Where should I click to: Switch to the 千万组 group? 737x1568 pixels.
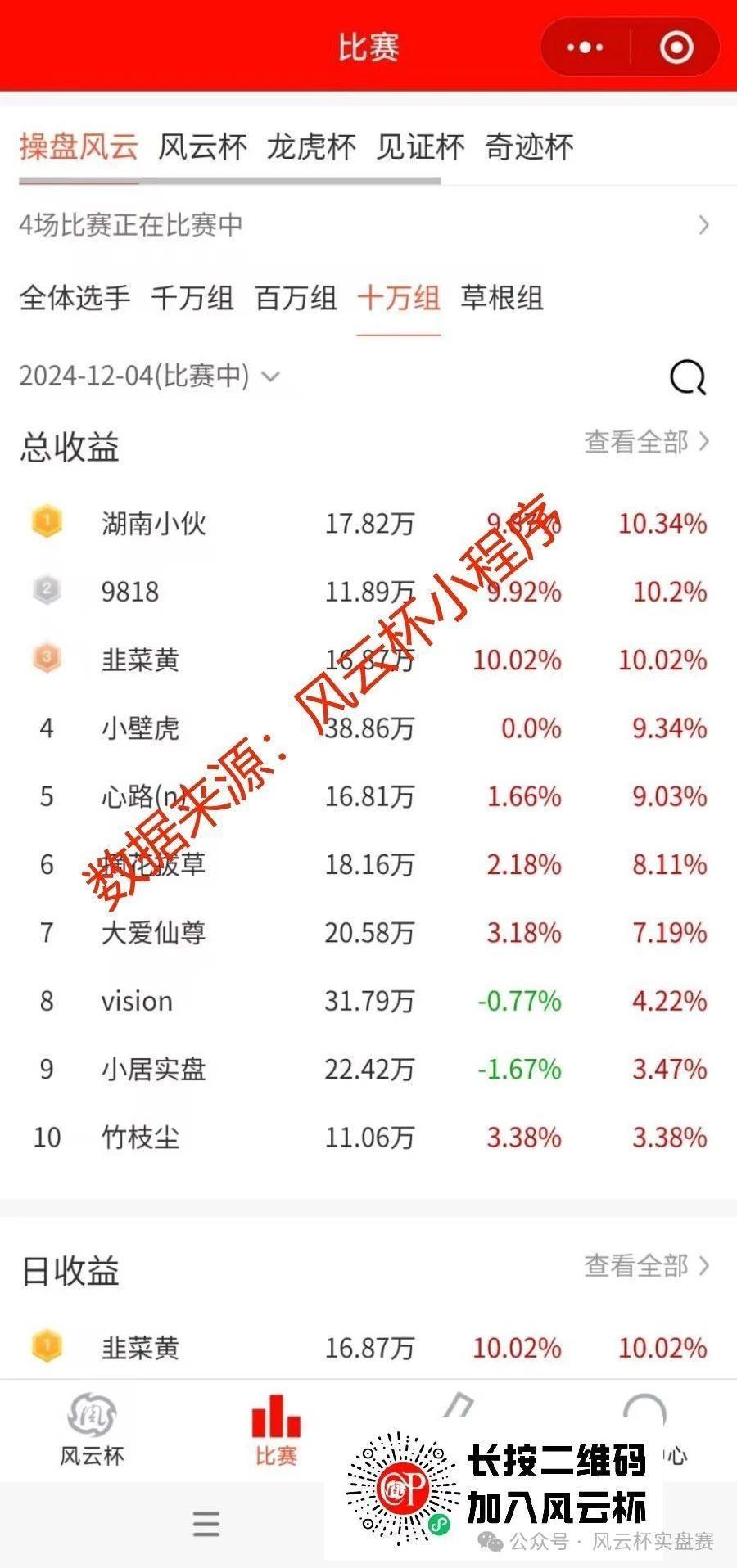tap(192, 298)
